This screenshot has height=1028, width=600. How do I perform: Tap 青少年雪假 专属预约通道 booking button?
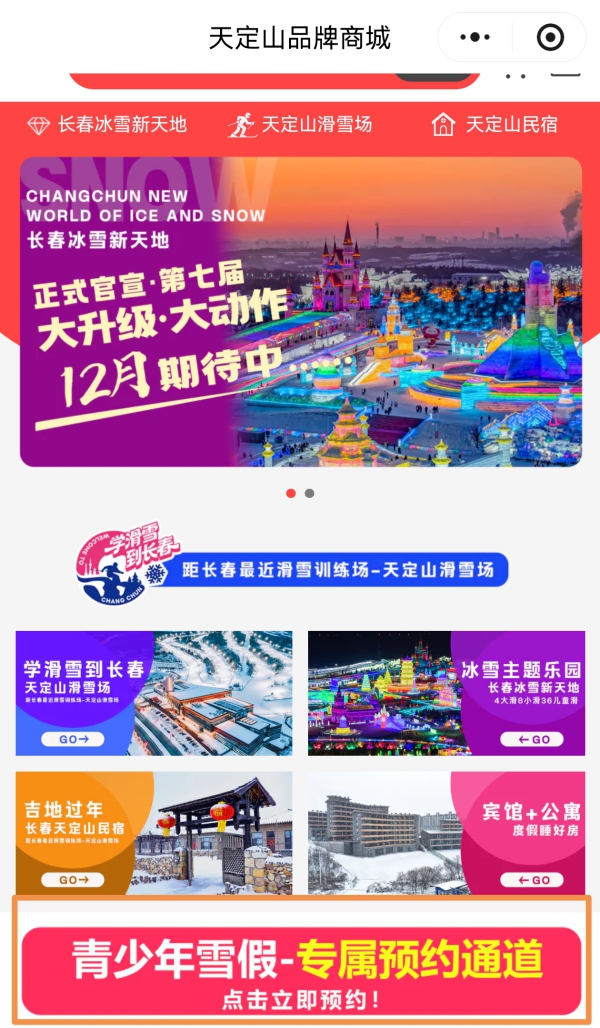(x=301, y=968)
